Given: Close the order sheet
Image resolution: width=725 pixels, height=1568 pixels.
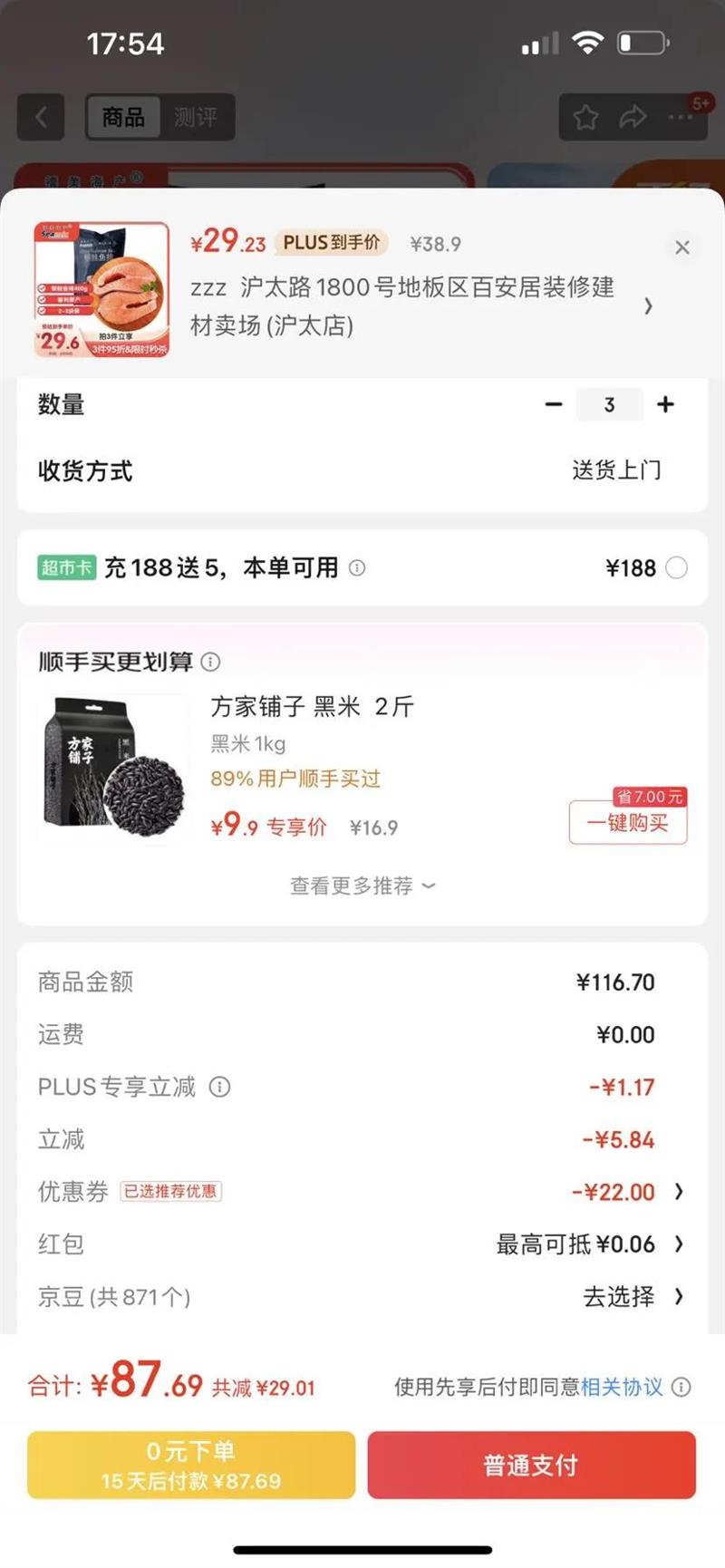Looking at the screenshot, I should (x=682, y=247).
